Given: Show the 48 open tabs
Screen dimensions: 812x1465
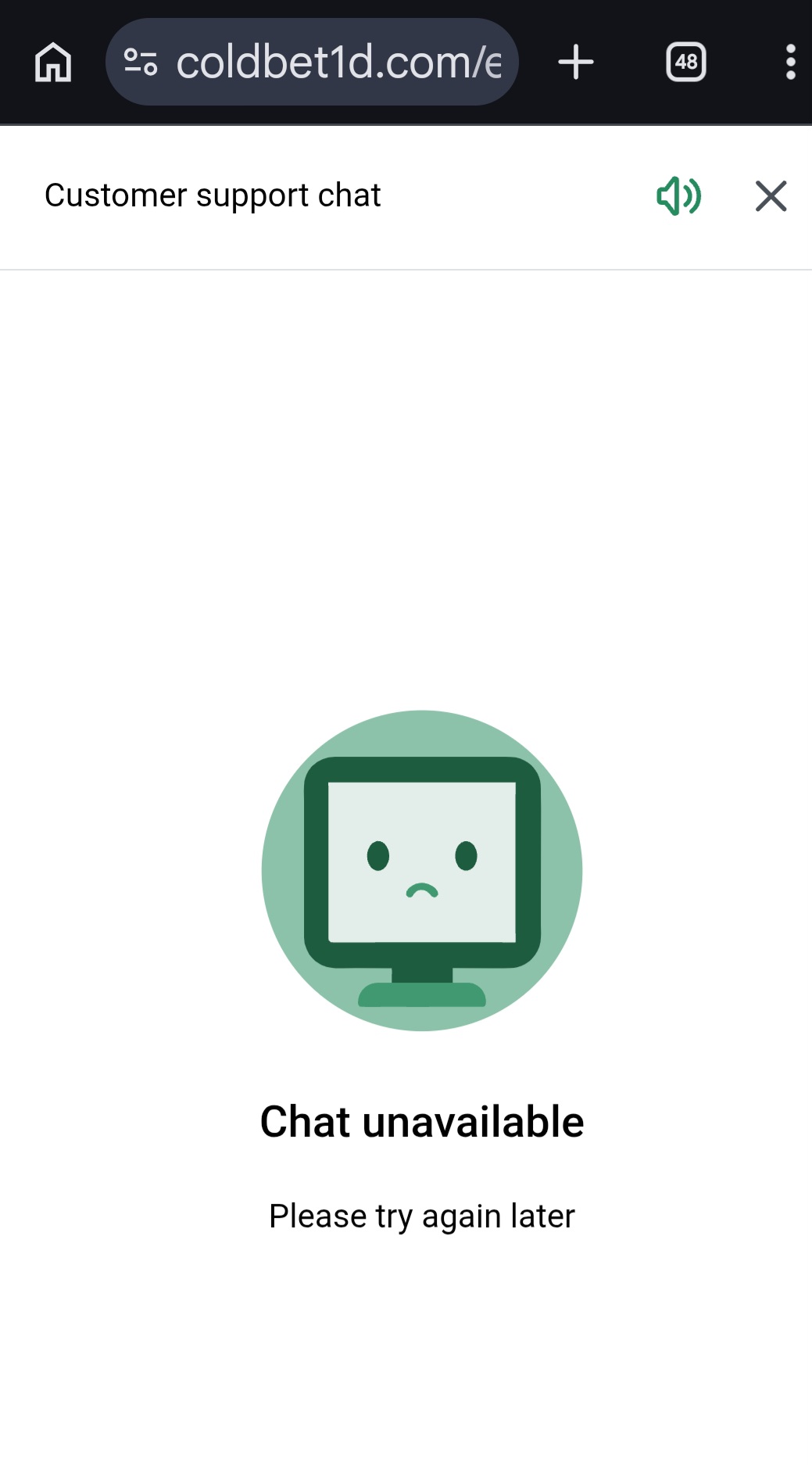Looking at the screenshot, I should (x=685, y=62).
